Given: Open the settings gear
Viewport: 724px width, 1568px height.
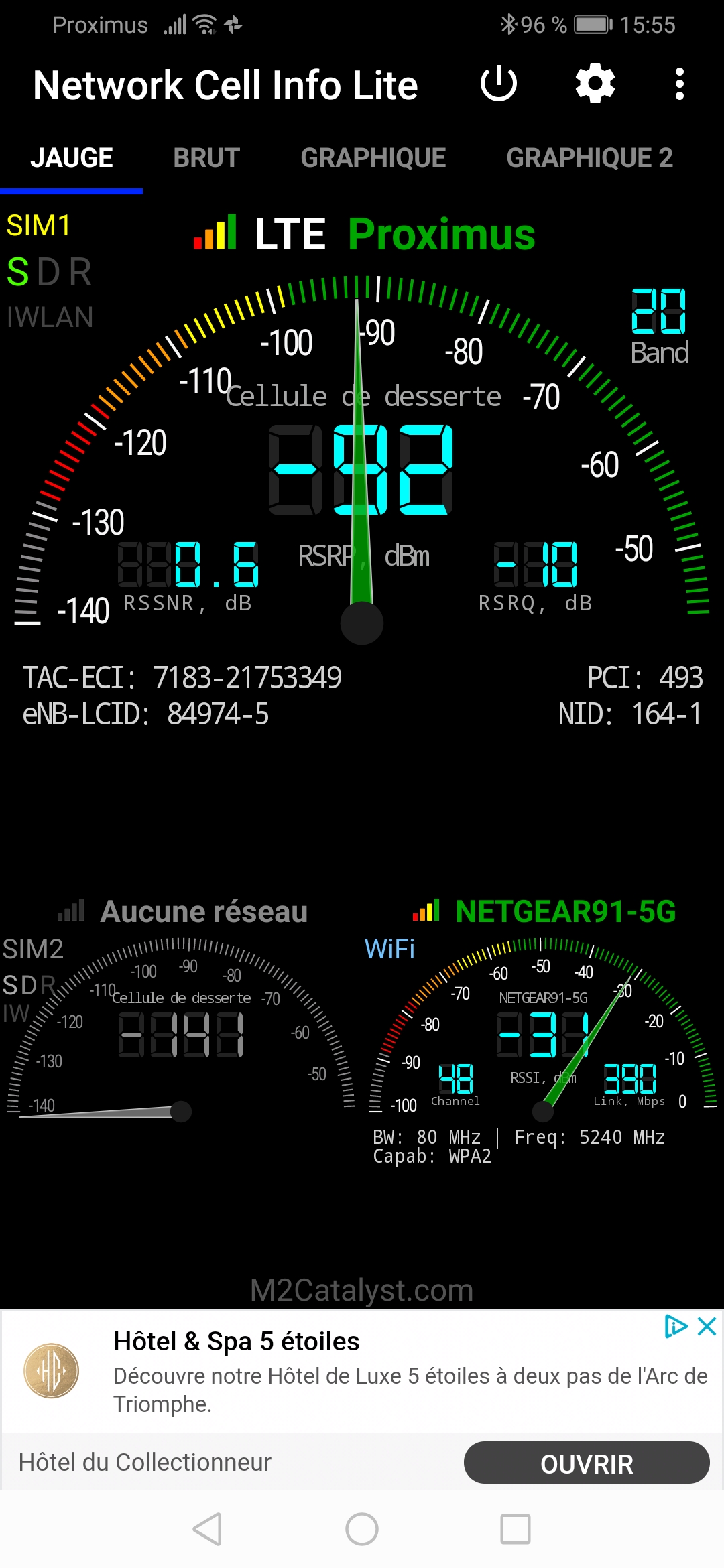Looking at the screenshot, I should point(595,84).
